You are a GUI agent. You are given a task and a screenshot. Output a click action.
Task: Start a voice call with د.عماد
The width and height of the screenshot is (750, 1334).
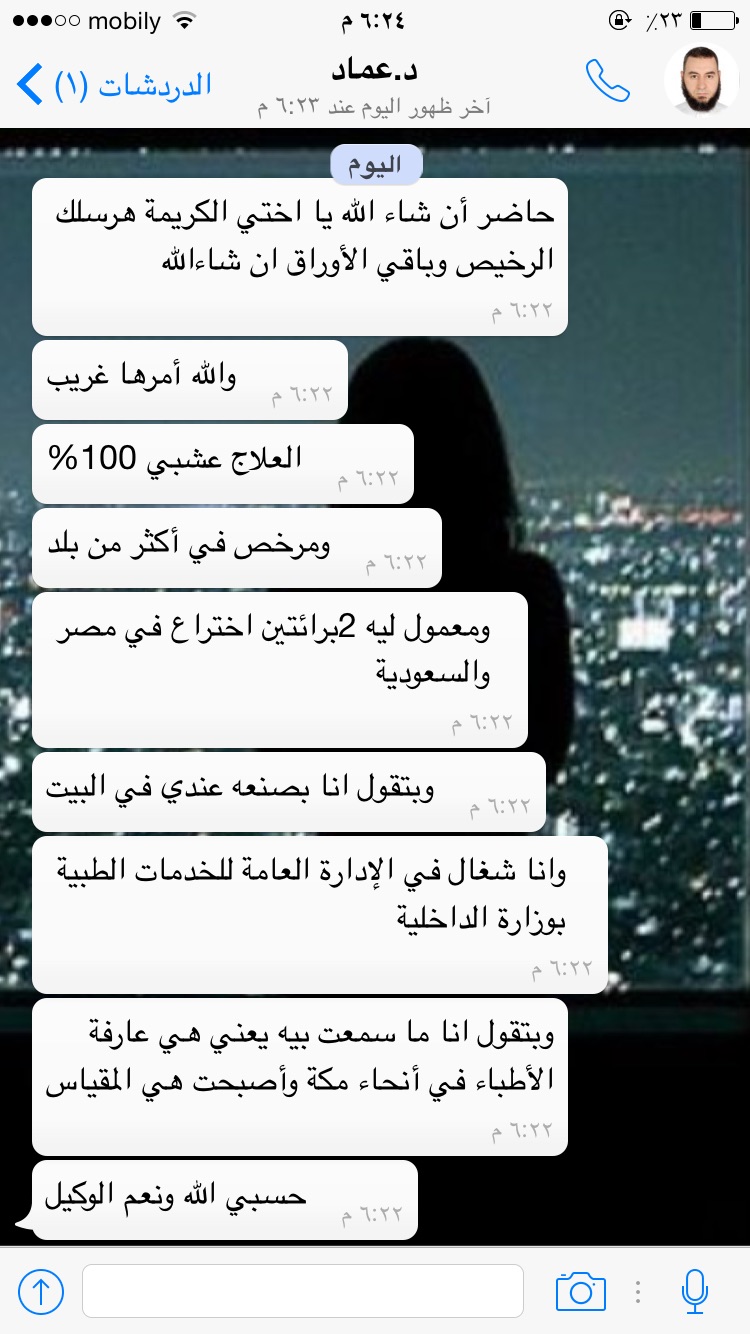tap(608, 82)
